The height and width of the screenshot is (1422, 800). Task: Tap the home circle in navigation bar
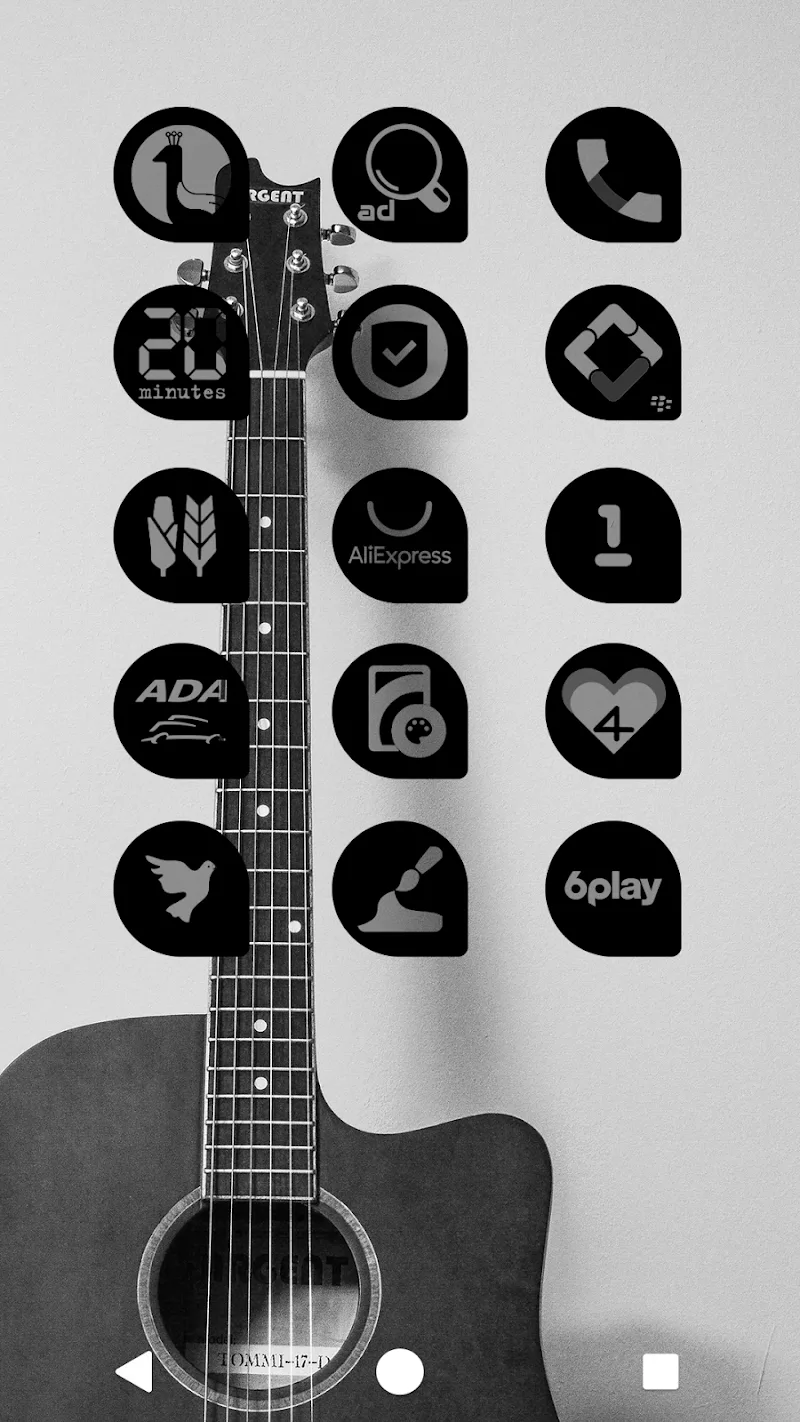400,1372
